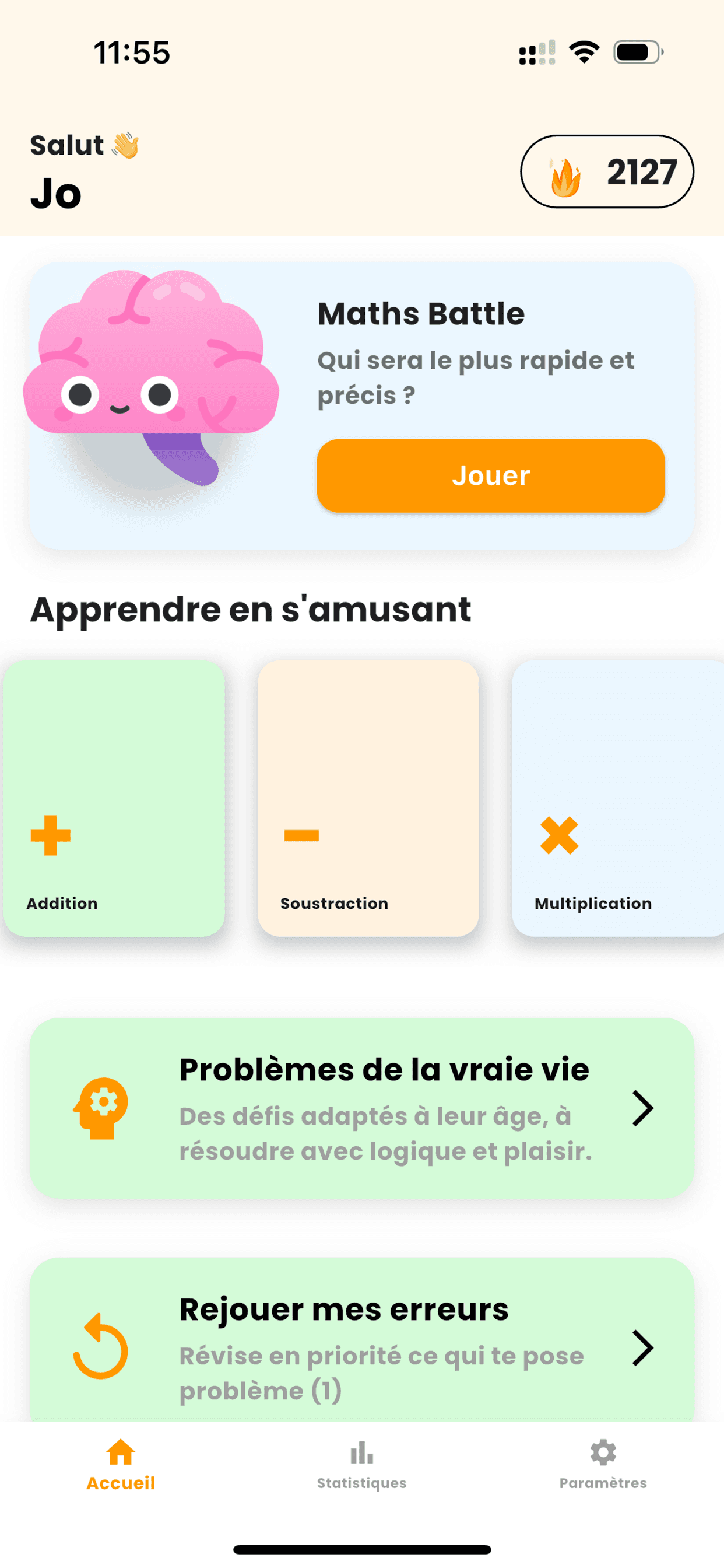Open Problèmes de la vraie vie
Screen dimensions: 724x1568
tap(362, 1108)
